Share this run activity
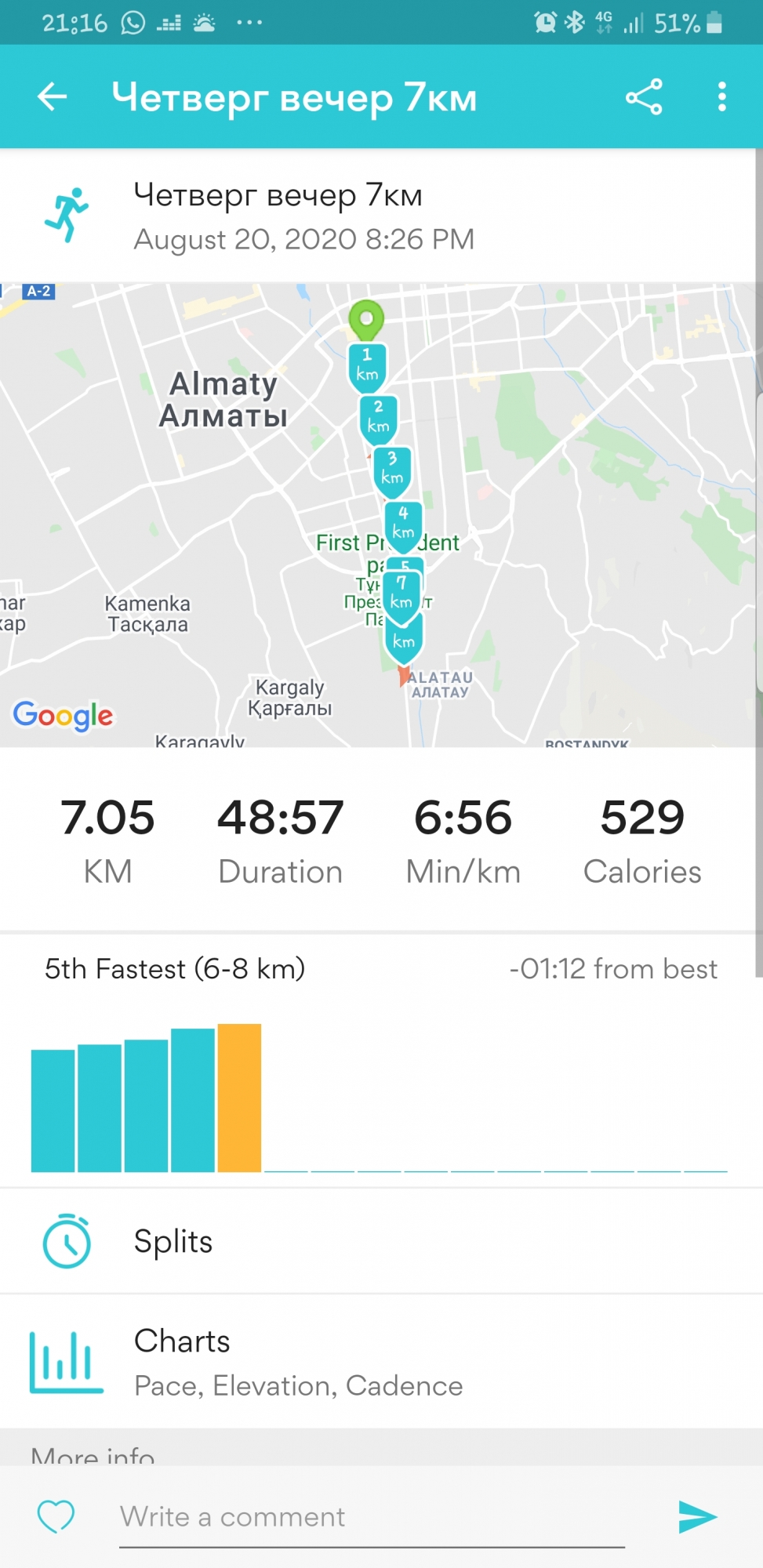 (x=644, y=97)
